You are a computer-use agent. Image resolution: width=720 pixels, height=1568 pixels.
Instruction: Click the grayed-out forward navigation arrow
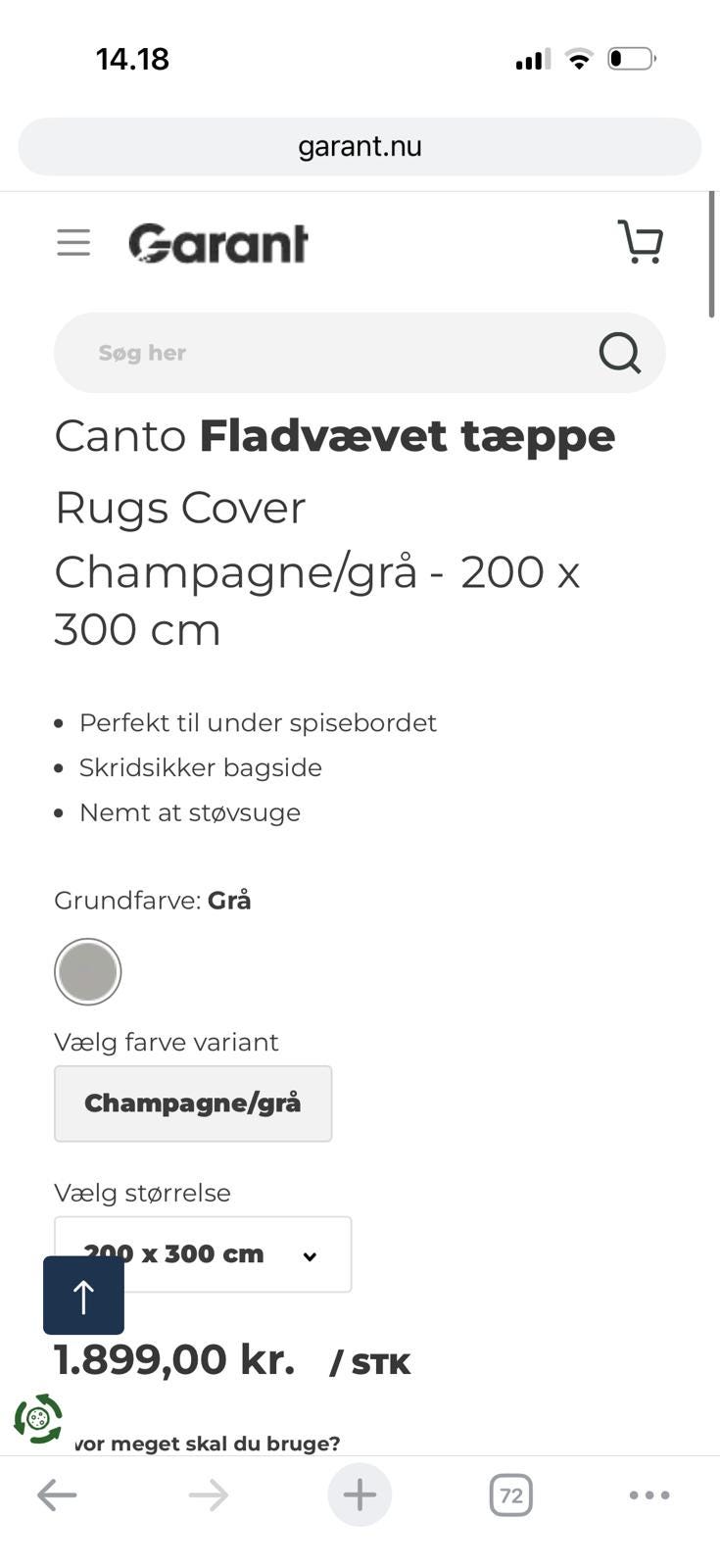point(208,1494)
